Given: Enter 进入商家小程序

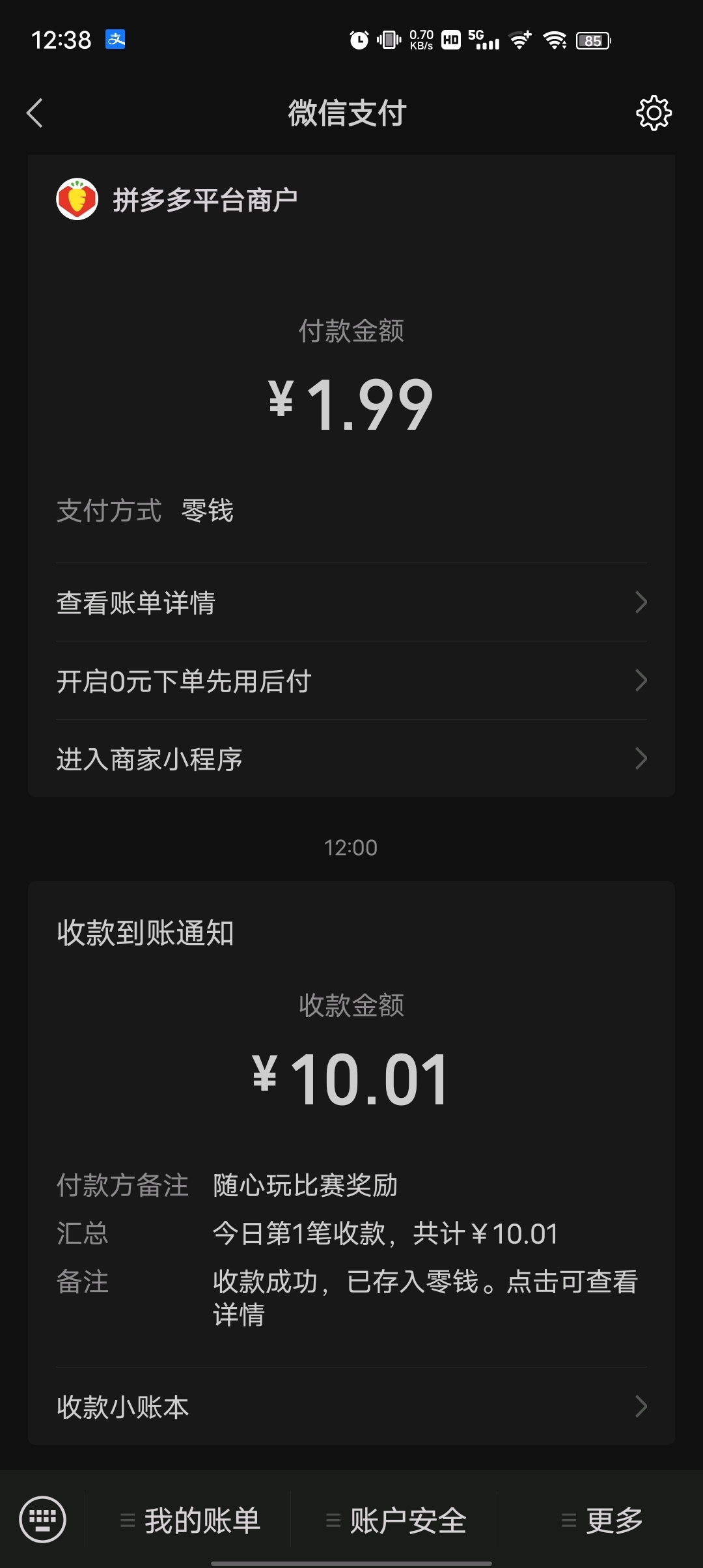Looking at the screenshot, I should pyautogui.click(x=351, y=759).
